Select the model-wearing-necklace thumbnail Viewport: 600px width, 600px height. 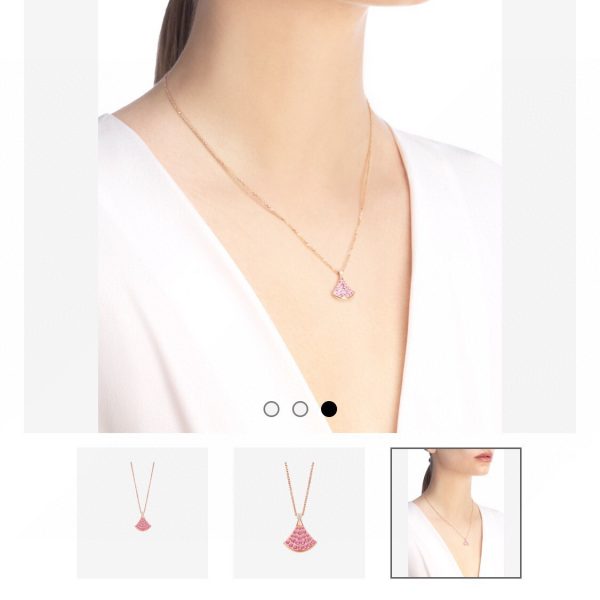456,512
